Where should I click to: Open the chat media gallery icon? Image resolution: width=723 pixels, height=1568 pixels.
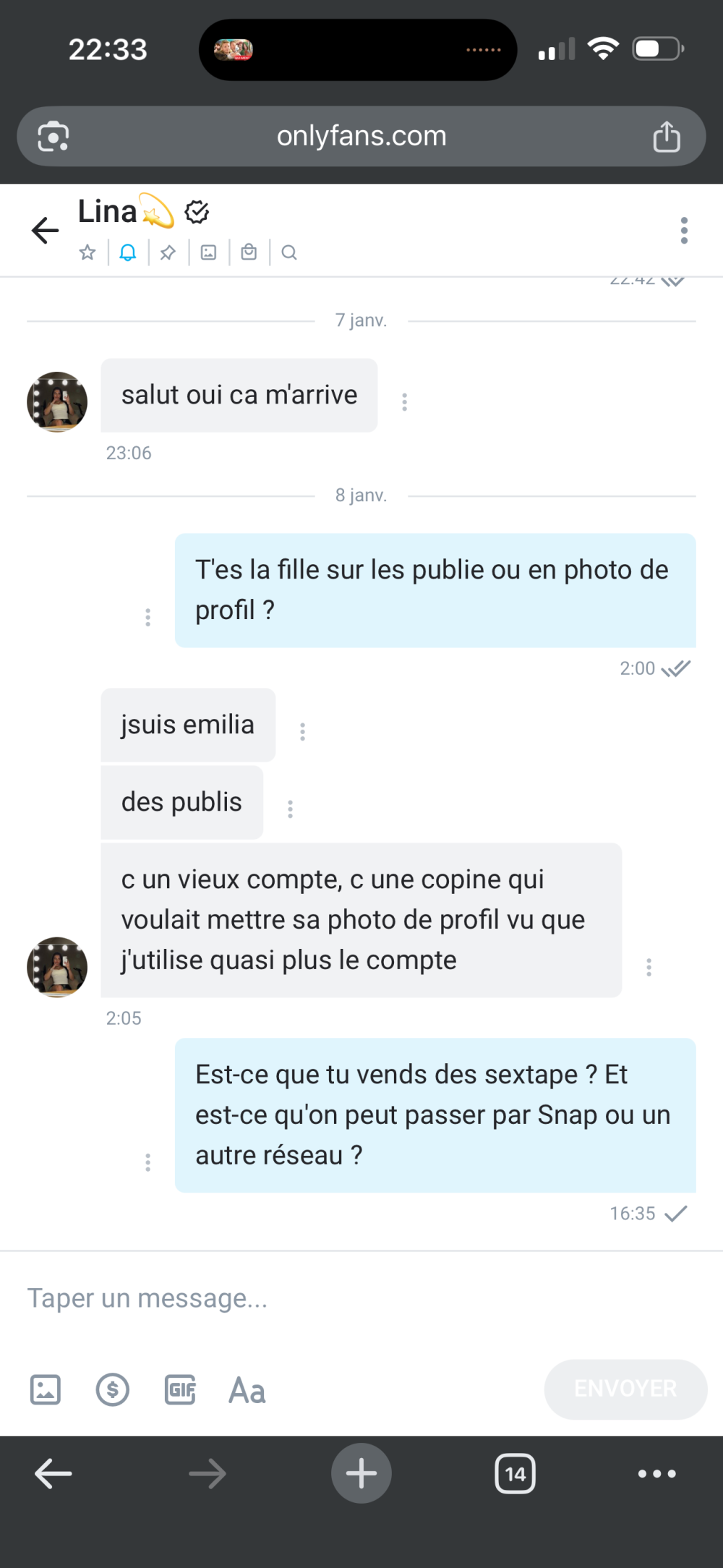tap(208, 252)
